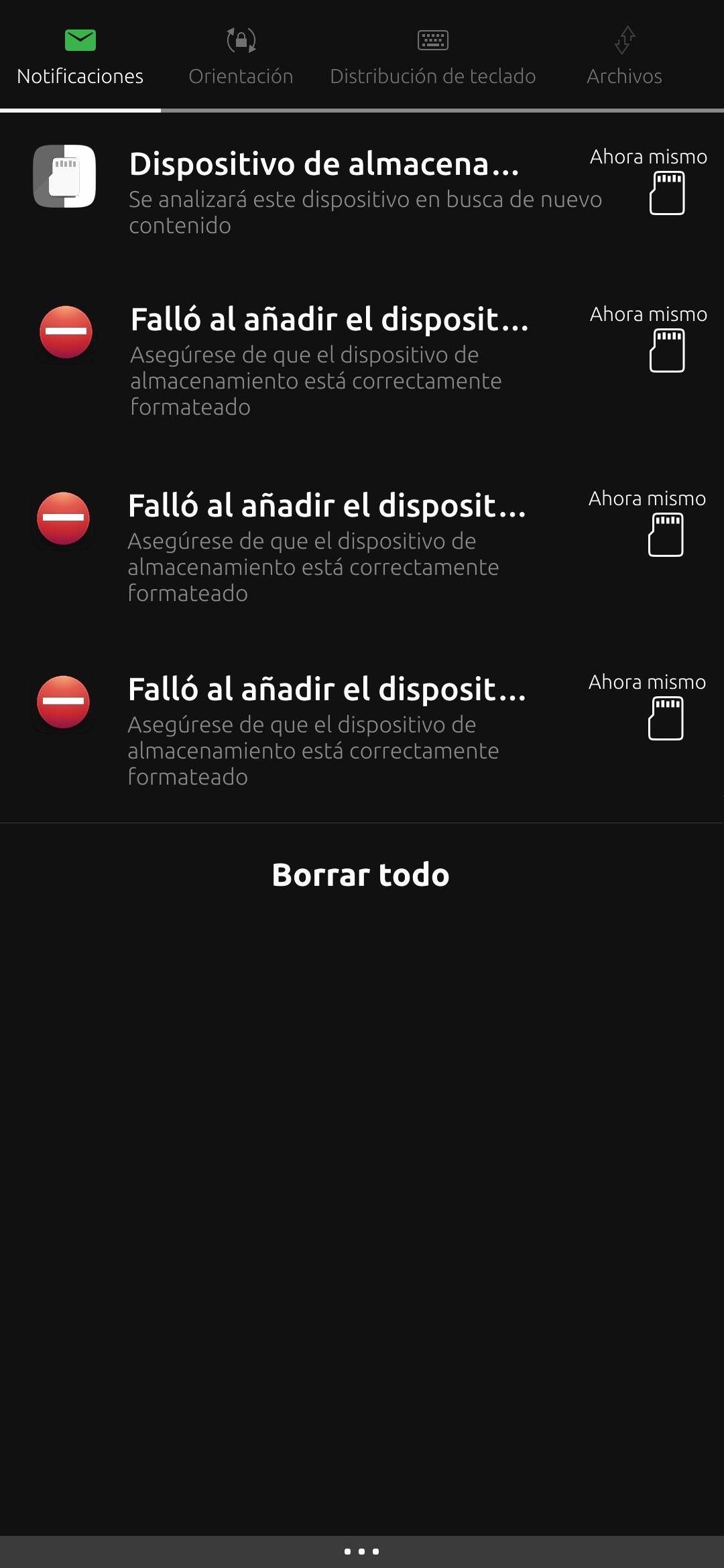The width and height of the screenshot is (724, 1568).
Task: Open the Distribución de teclado tab
Action: point(432,56)
